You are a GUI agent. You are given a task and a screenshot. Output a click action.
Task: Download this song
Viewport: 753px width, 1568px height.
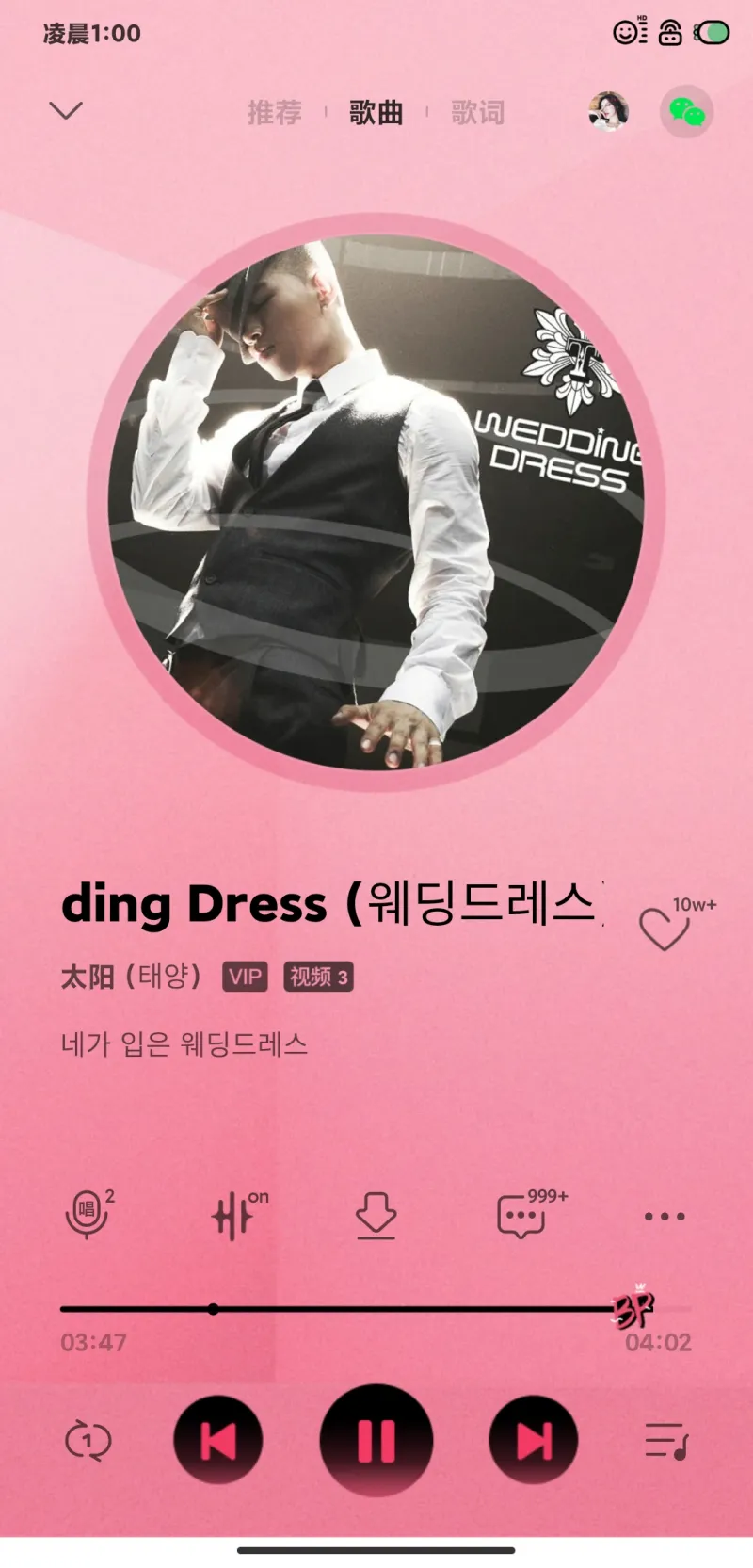click(376, 1215)
